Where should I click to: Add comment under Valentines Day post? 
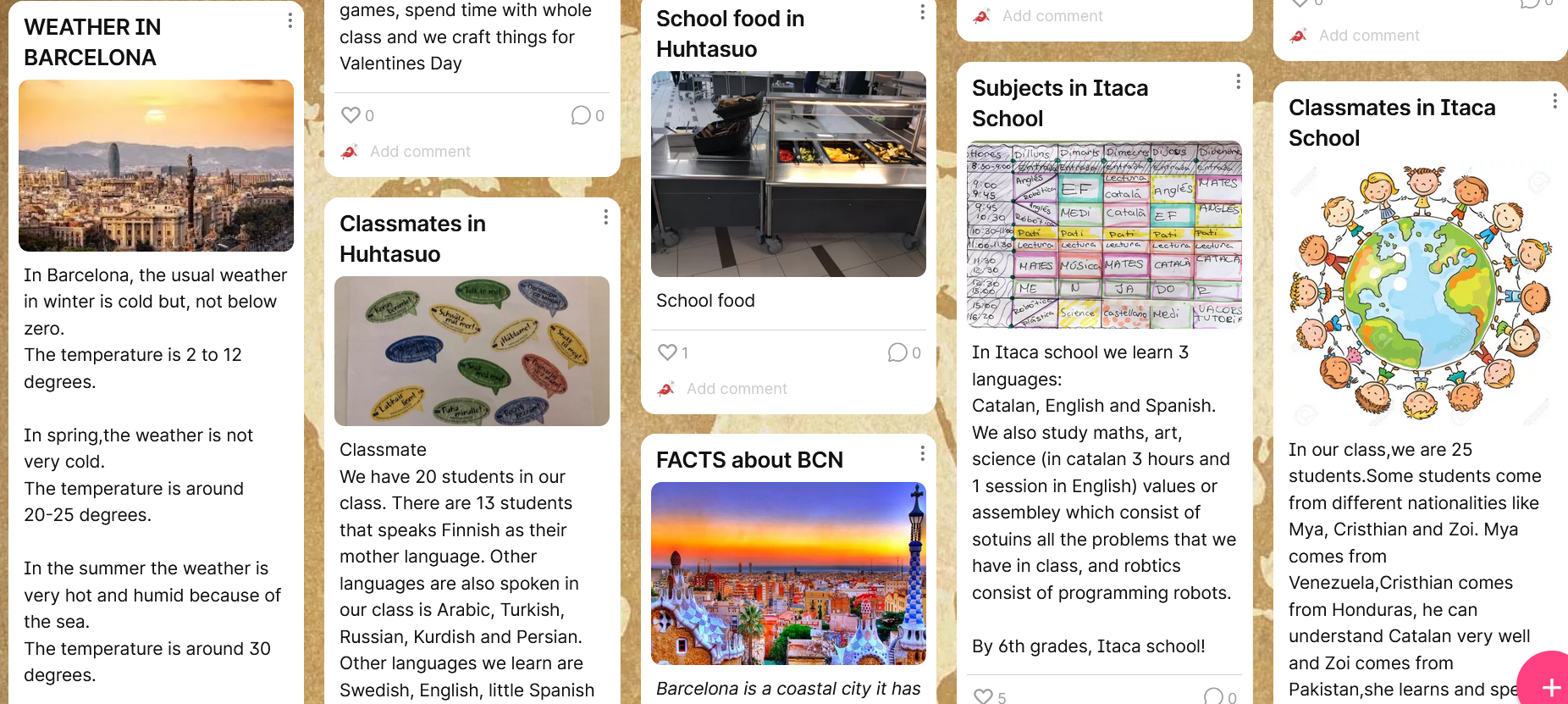[x=419, y=152]
